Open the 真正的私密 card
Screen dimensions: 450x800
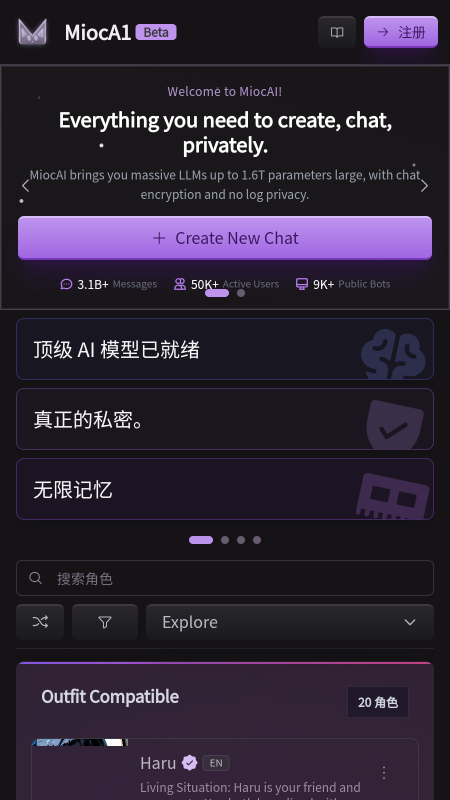[x=225, y=419]
